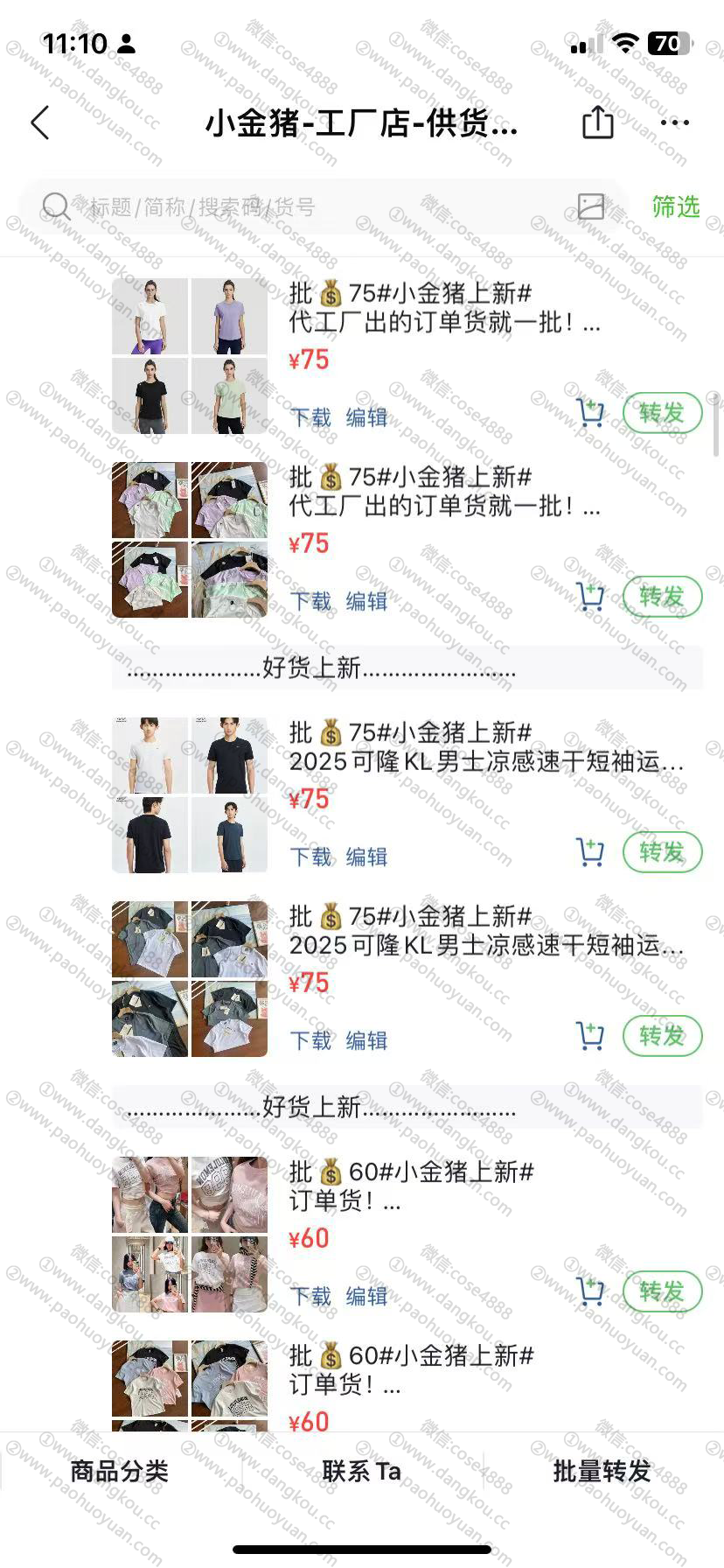Open 商品分类 product categories
The image size is (724, 1568).
click(119, 1472)
